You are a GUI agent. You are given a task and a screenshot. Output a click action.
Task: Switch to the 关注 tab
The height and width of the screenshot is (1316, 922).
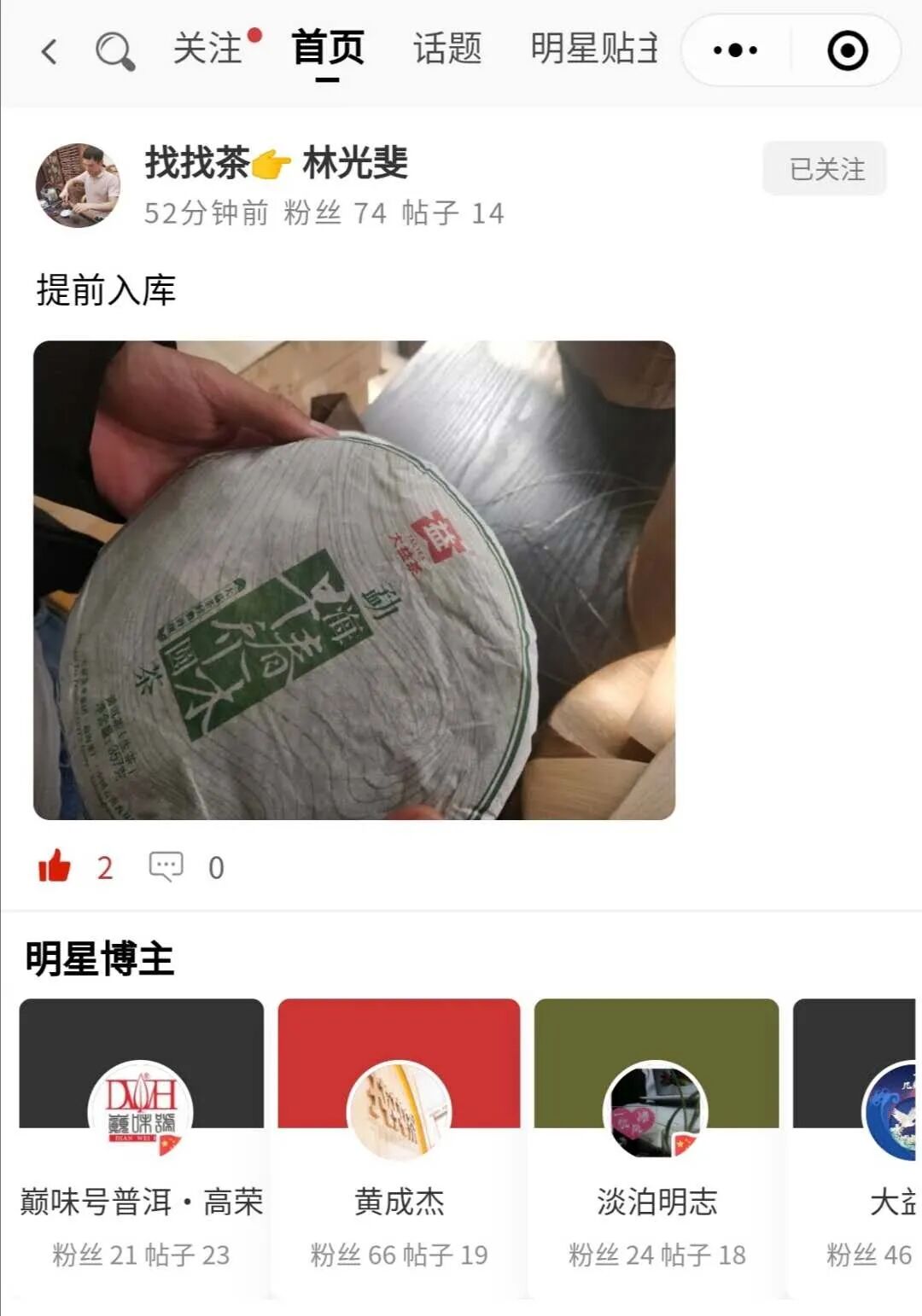tap(208, 48)
